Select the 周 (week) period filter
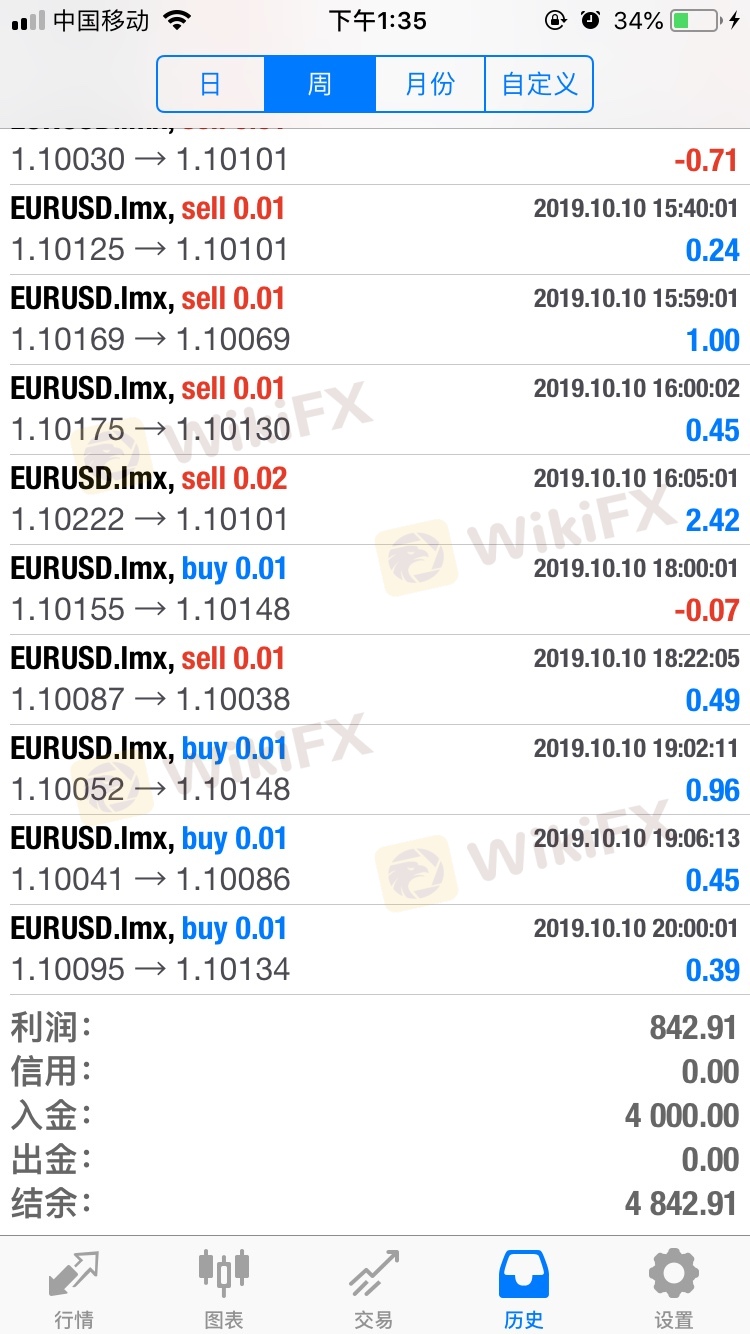This screenshot has height=1334, width=750. pos(320,84)
